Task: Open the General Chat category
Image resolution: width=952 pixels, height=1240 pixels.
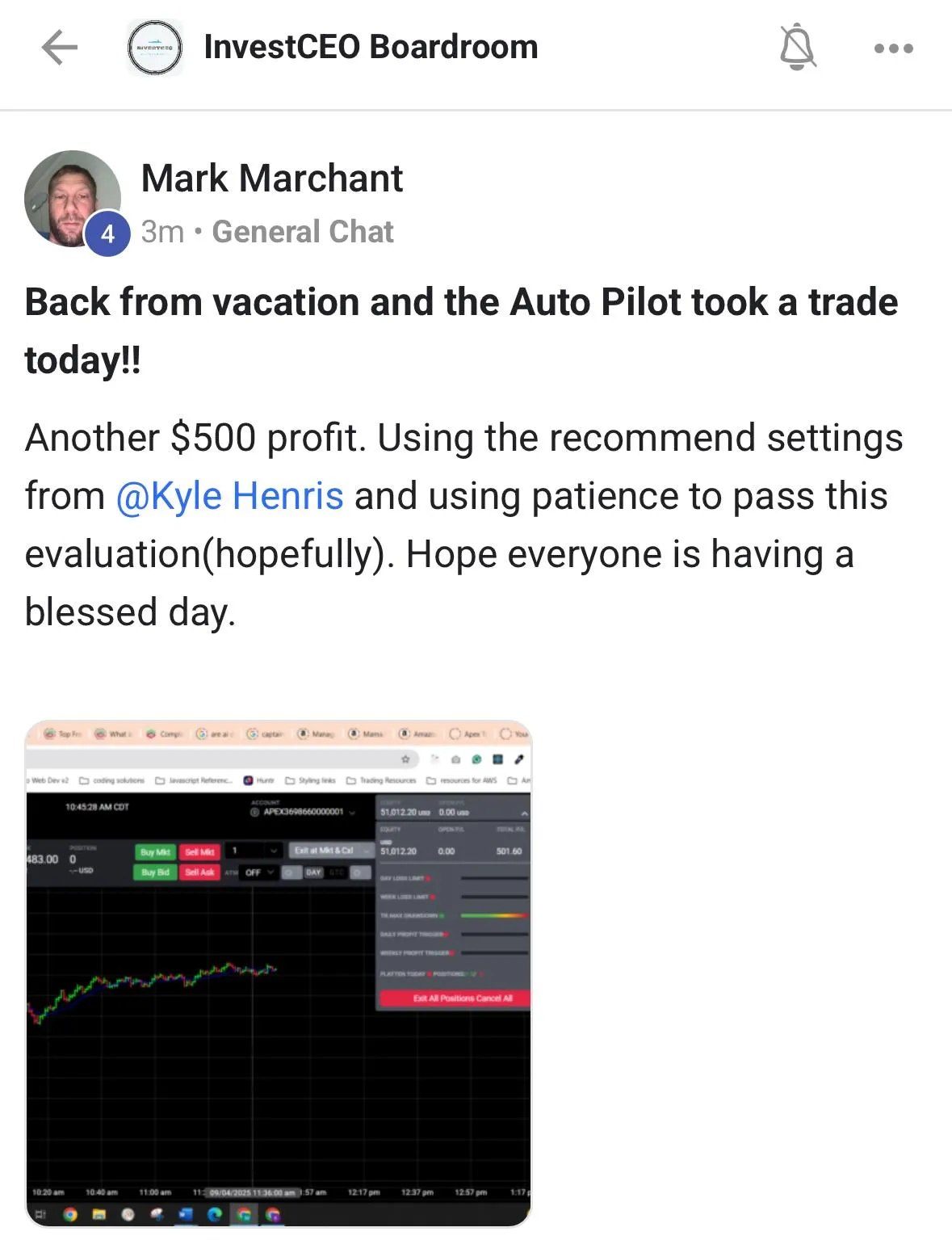Action: (x=303, y=232)
